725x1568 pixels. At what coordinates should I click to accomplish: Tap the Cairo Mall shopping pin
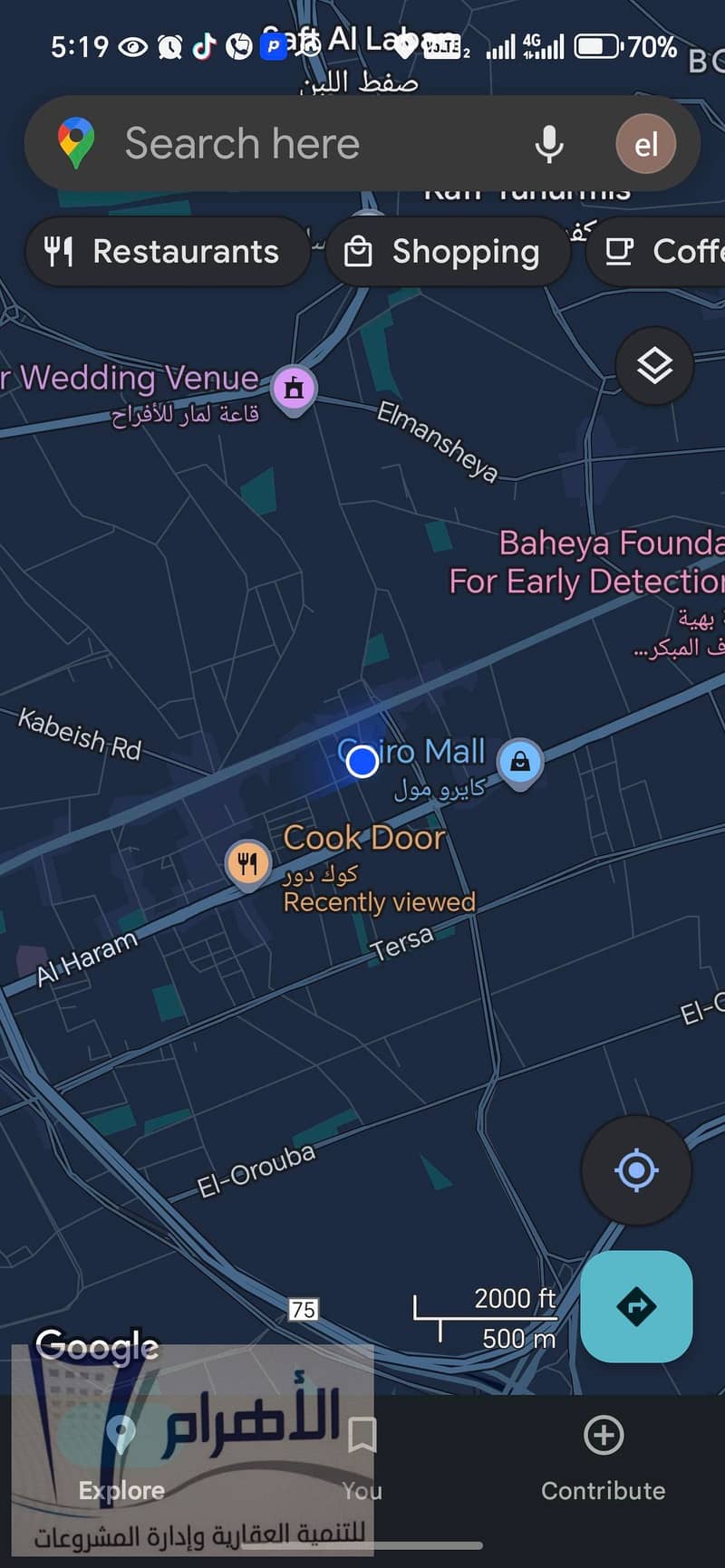[520, 762]
